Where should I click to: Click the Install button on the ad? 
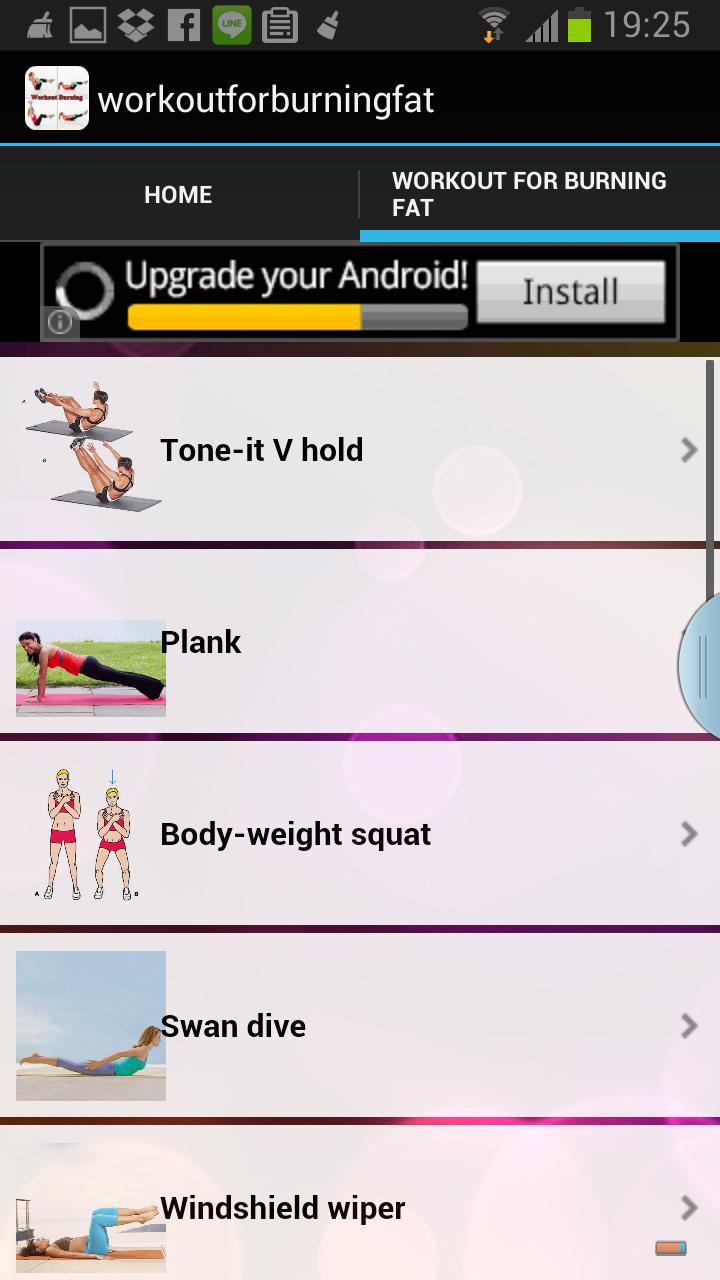click(x=570, y=291)
